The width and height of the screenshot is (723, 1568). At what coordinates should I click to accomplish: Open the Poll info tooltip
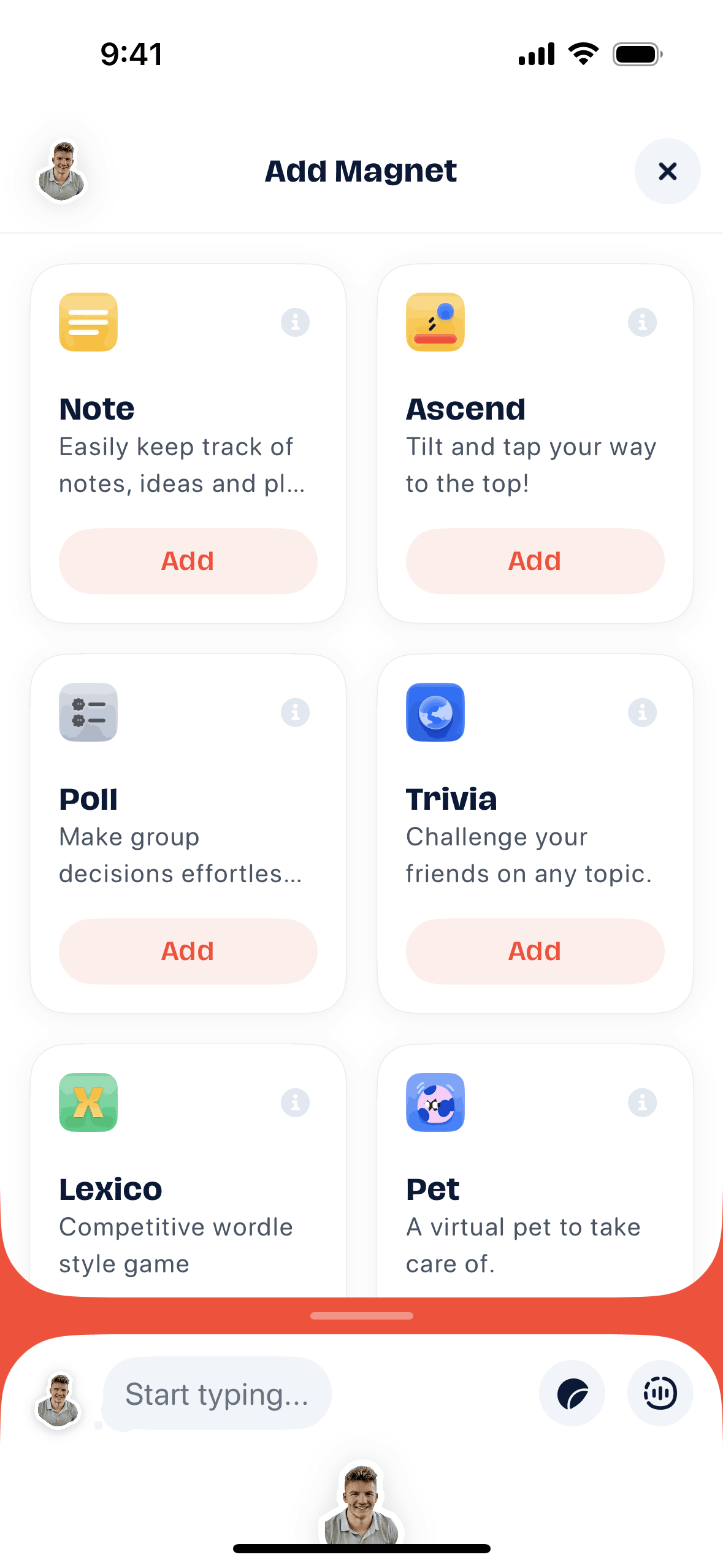coord(295,712)
